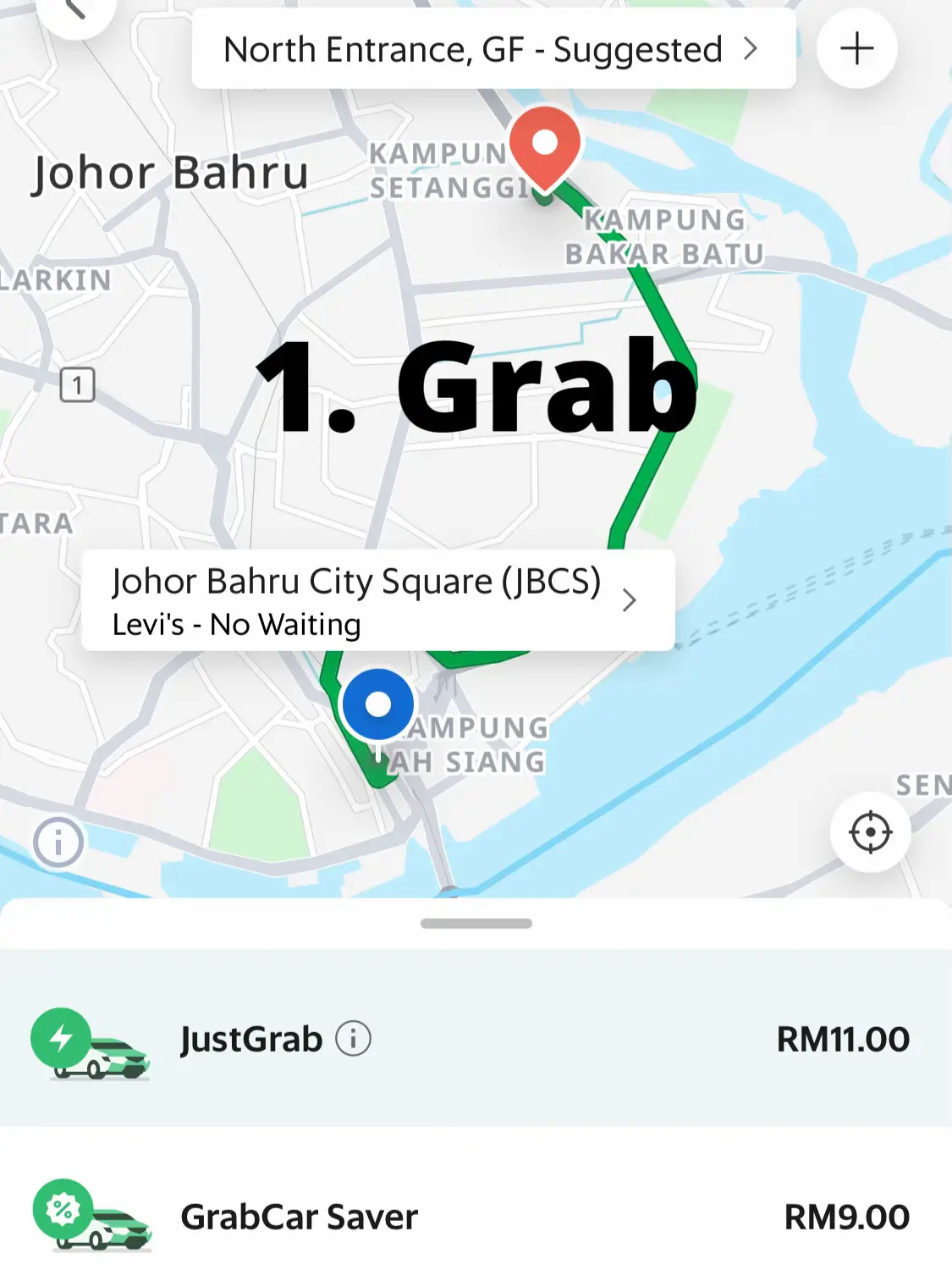952x1270 pixels.
Task: Expand the North Entrance pickup details via its chevron
Action: [751, 49]
